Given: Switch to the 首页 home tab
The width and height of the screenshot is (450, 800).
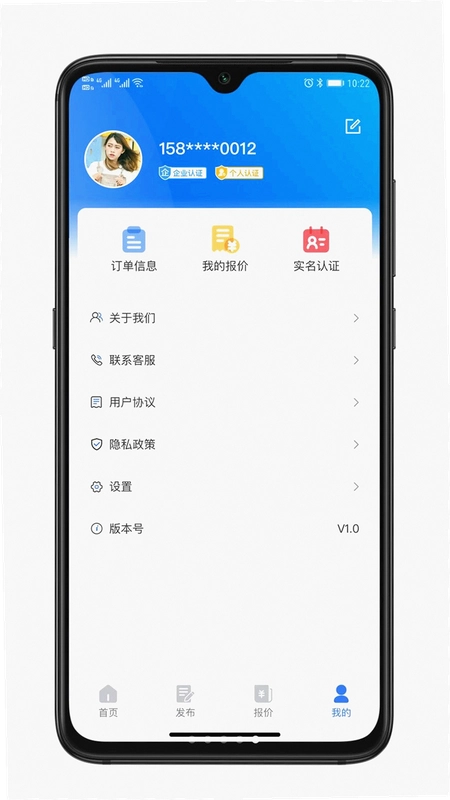Looking at the screenshot, I should coord(108,702).
